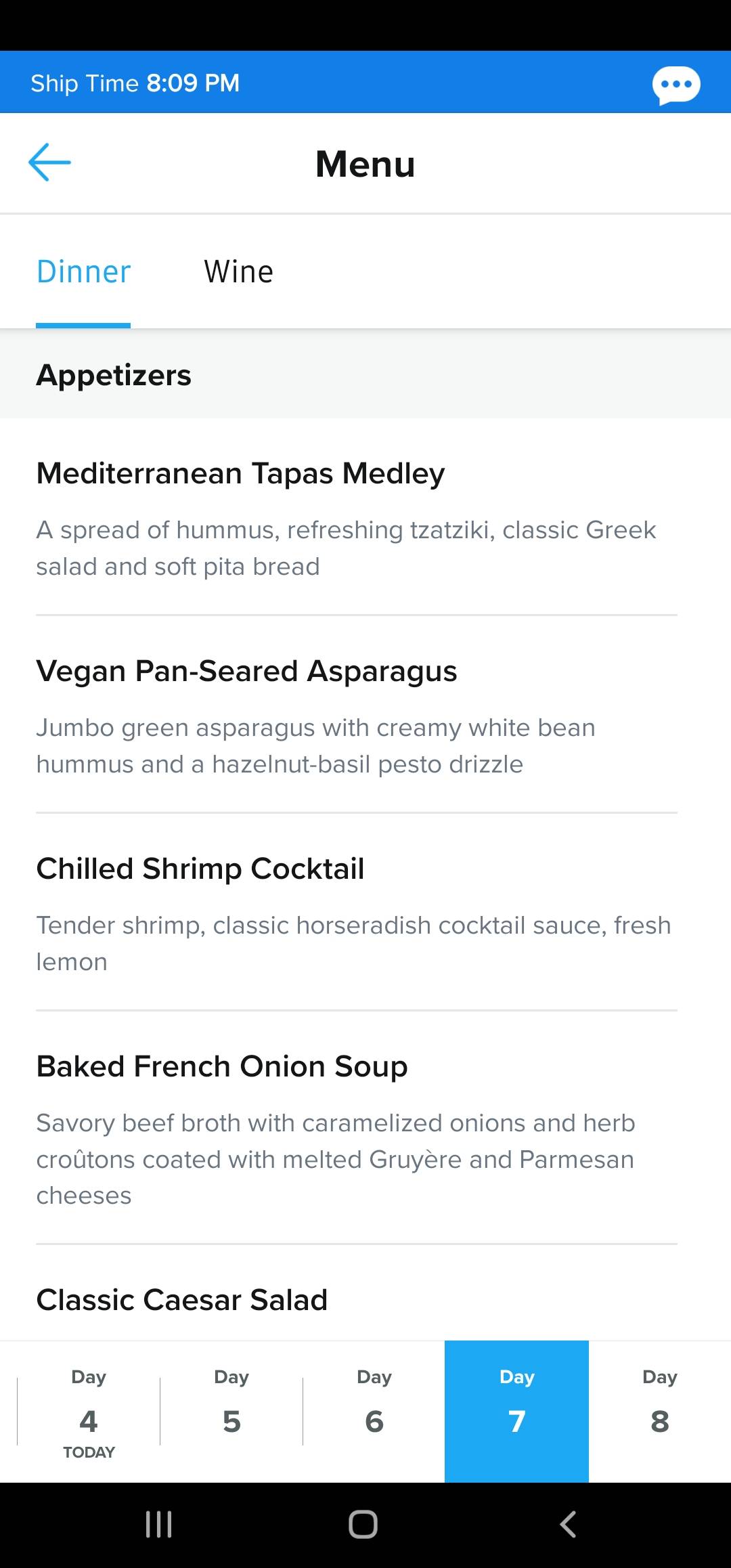Viewport: 731px width, 1568px height.
Task: Select the Dinner tab
Action: (x=83, y=272)
